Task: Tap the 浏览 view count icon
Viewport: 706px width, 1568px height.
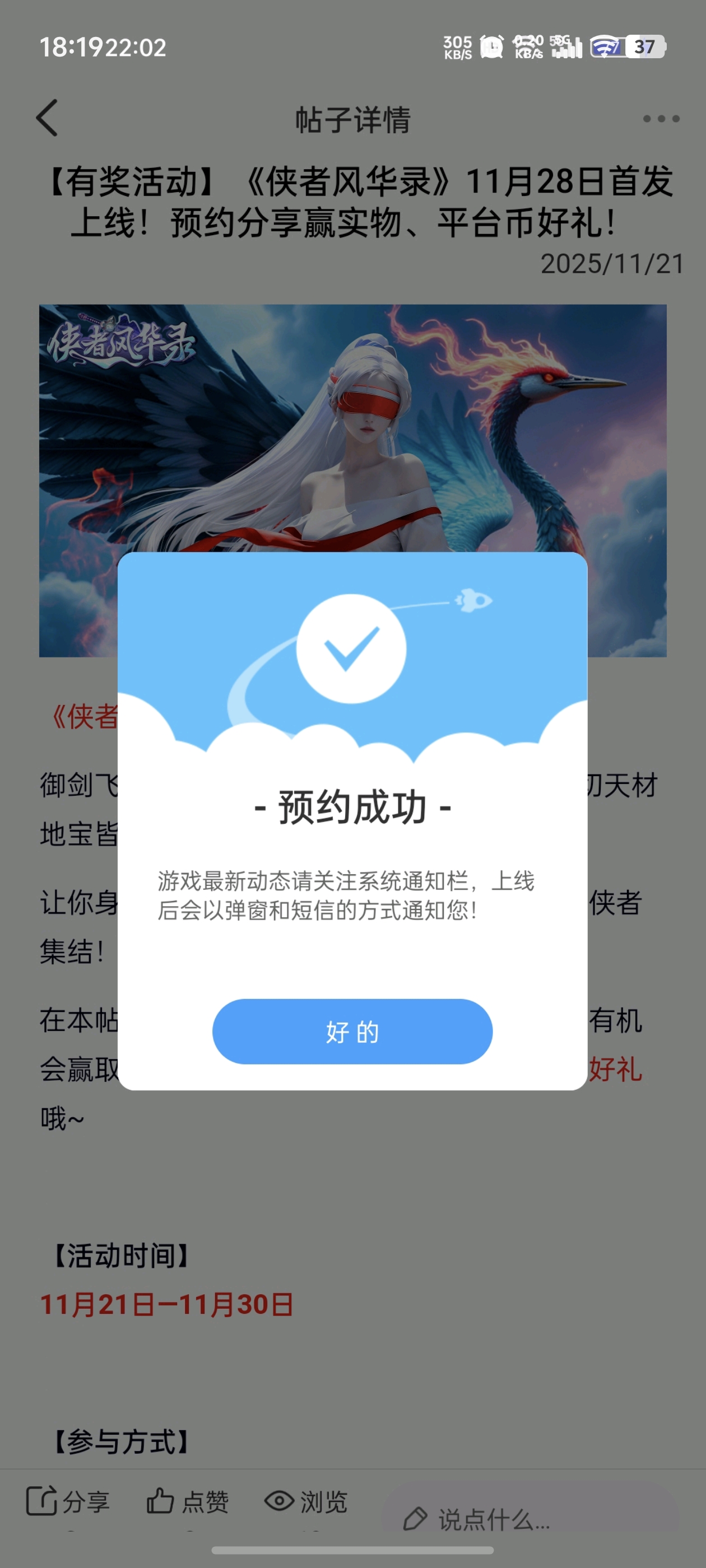Action: pyautogui.click(x=306, y=1502)
